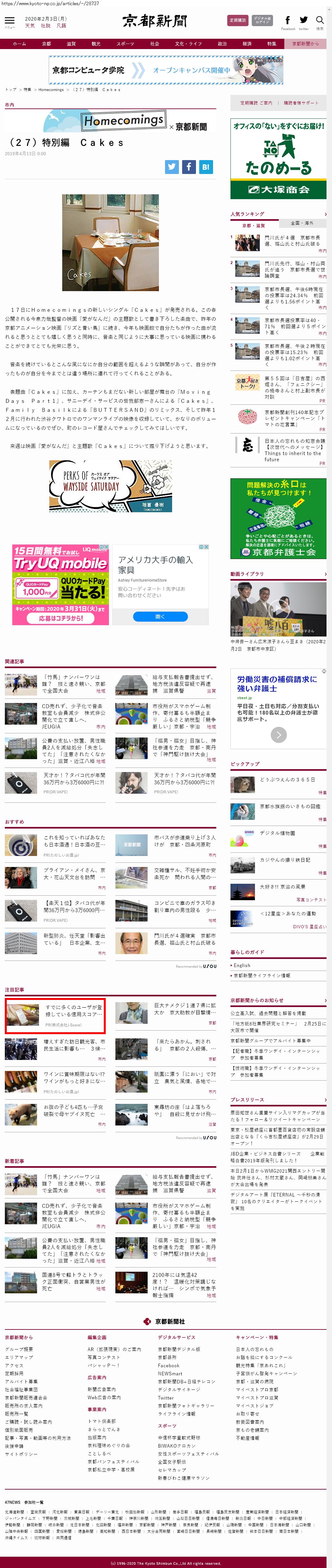Screen dimensions: 332x1568
Task: Open the Homecomings breadcrumb link
Action: point(51,89)
